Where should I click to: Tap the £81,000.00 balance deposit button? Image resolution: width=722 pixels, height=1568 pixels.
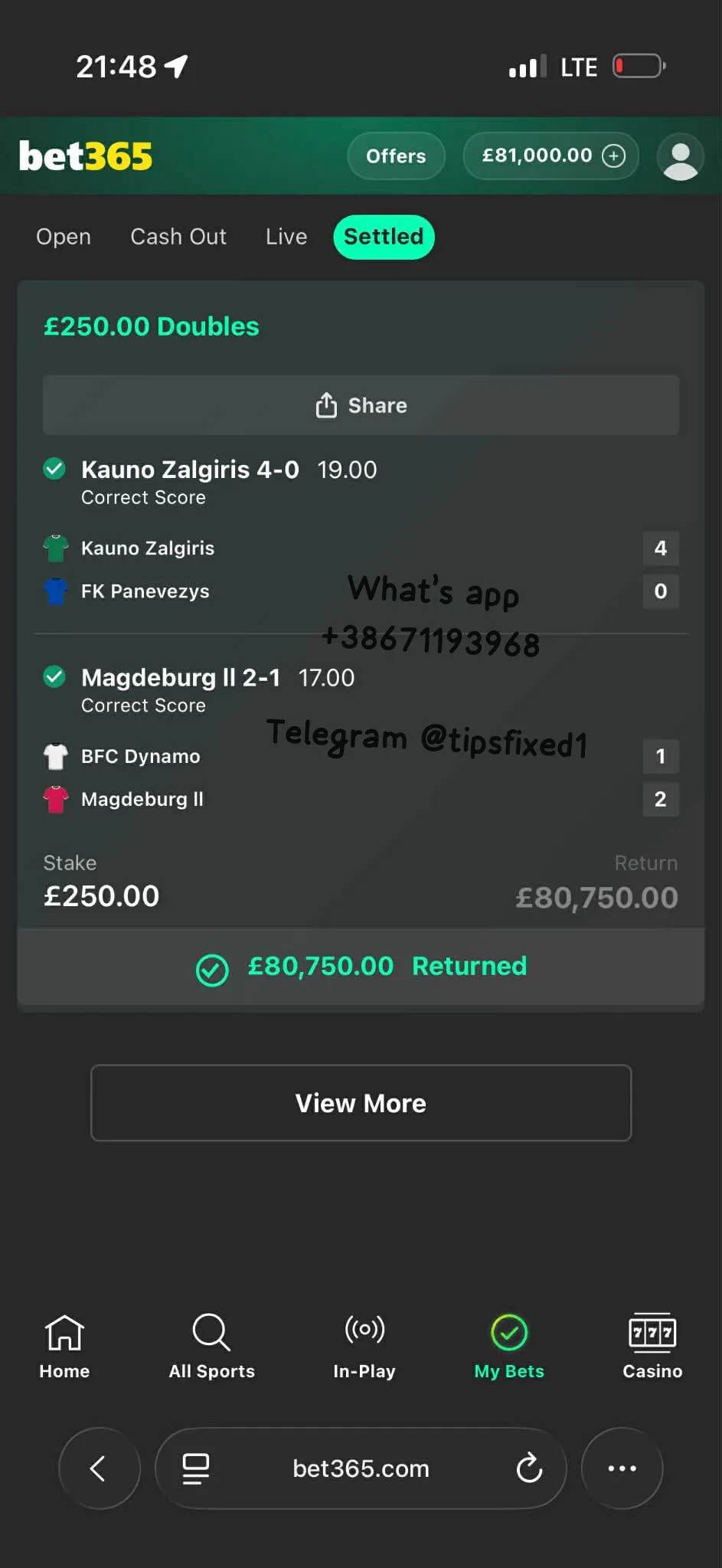[551, 156]
